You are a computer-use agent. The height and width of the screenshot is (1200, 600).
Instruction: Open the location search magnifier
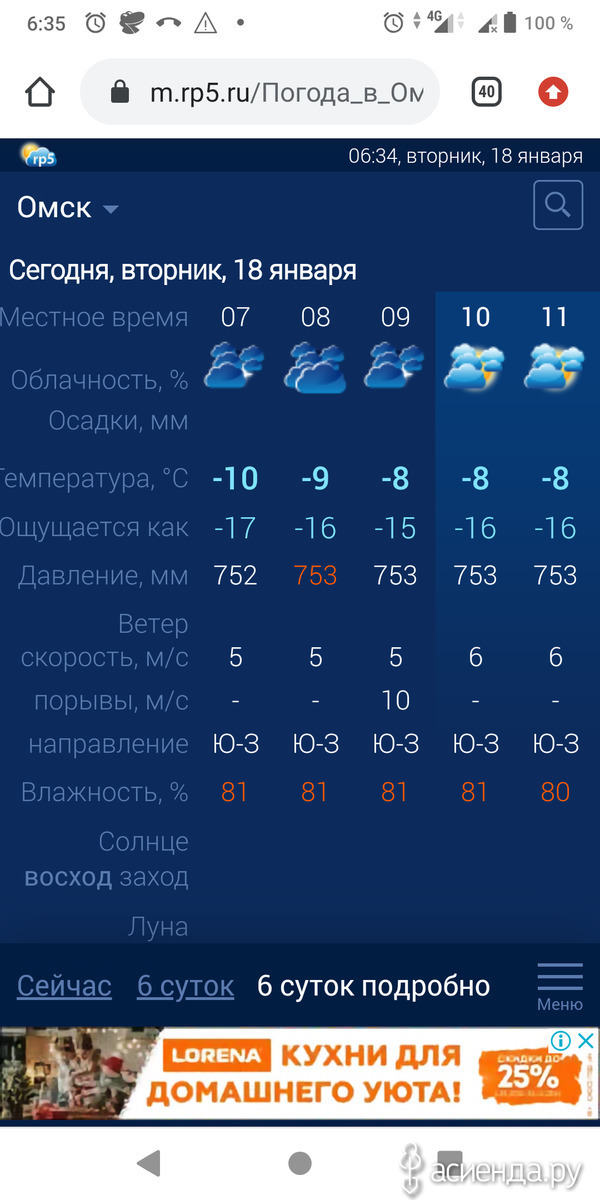coord(558,206)
